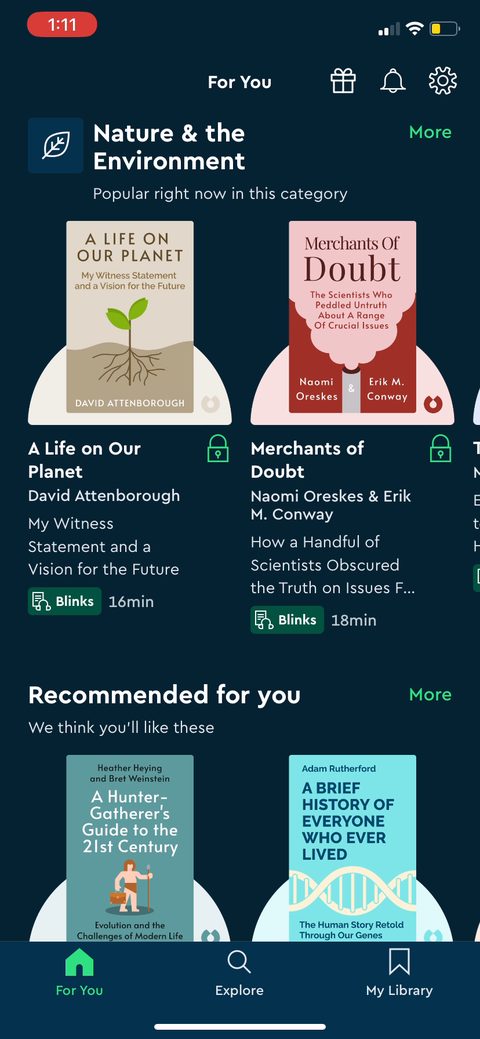Open the settings gear
The width and height of the screenshot is (480, 1039).
[x=442, y=81]
